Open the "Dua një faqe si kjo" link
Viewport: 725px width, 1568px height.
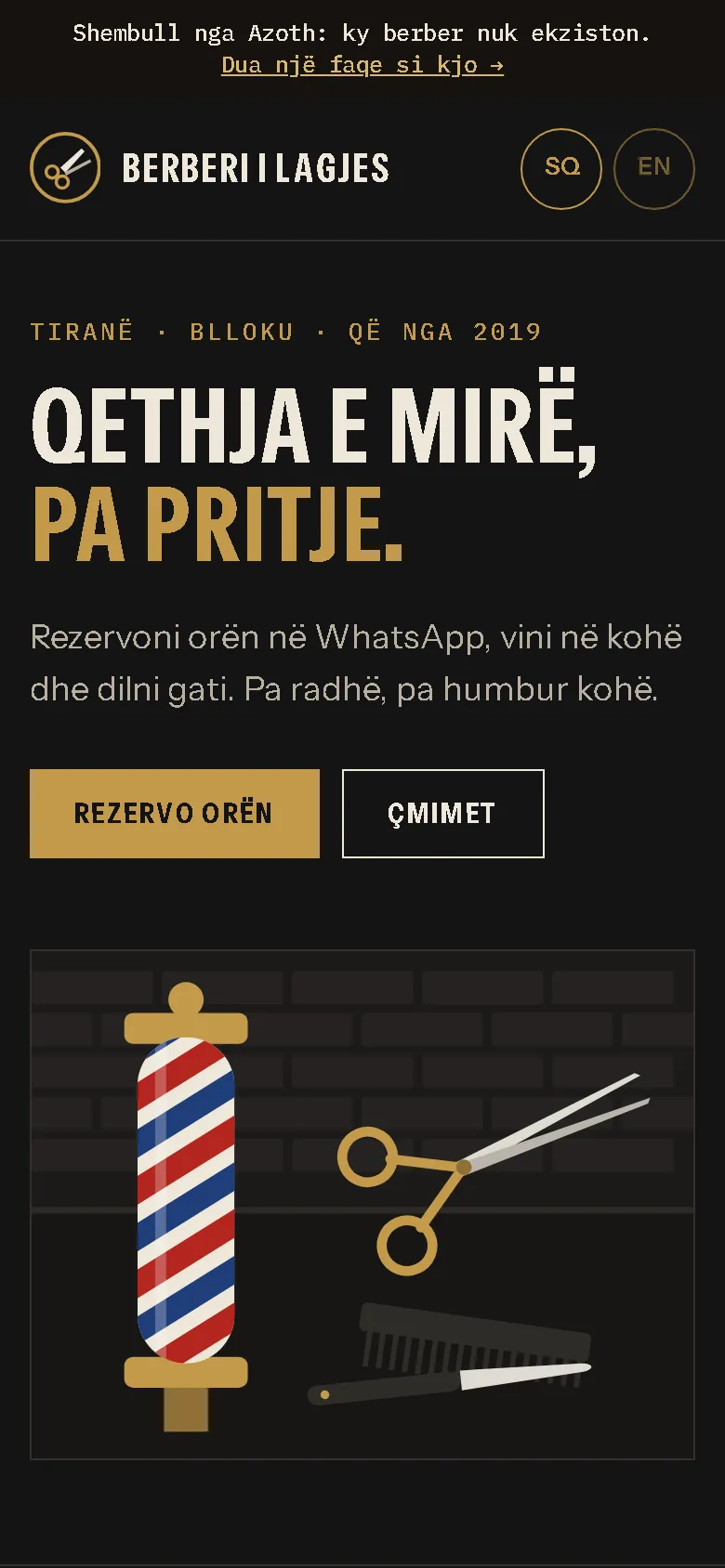[x=362, y=65]
